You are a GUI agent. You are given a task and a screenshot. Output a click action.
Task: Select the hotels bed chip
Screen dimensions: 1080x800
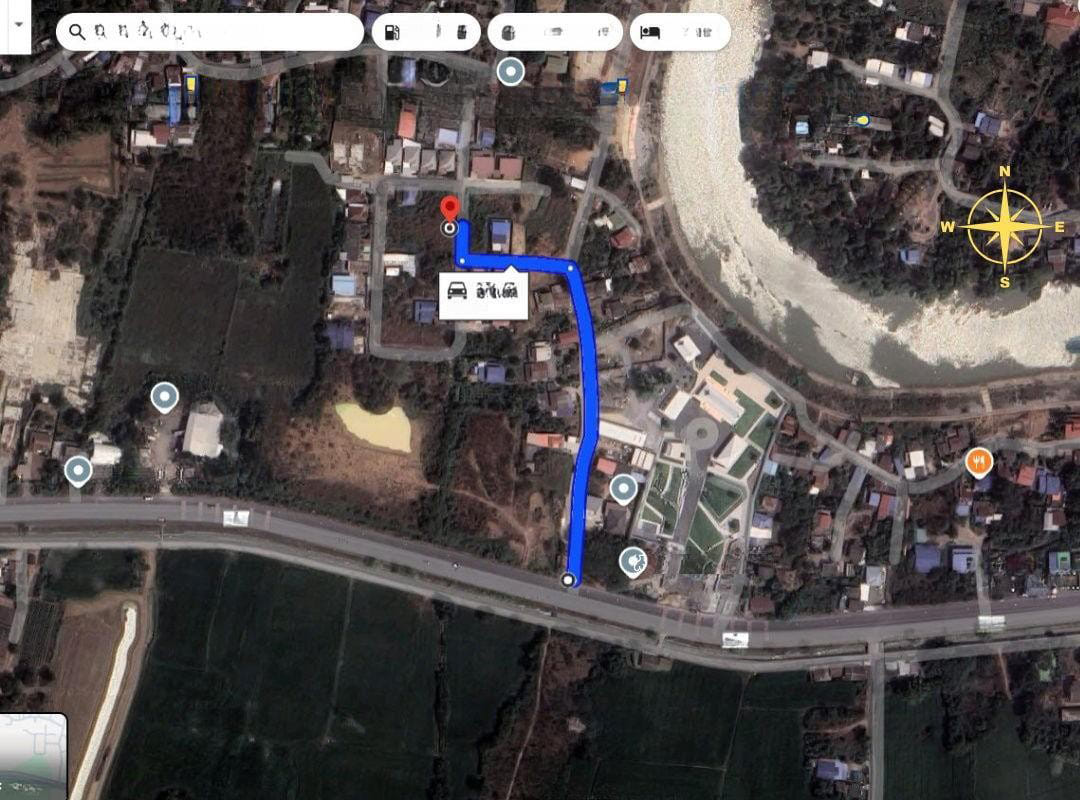point(679,32)
